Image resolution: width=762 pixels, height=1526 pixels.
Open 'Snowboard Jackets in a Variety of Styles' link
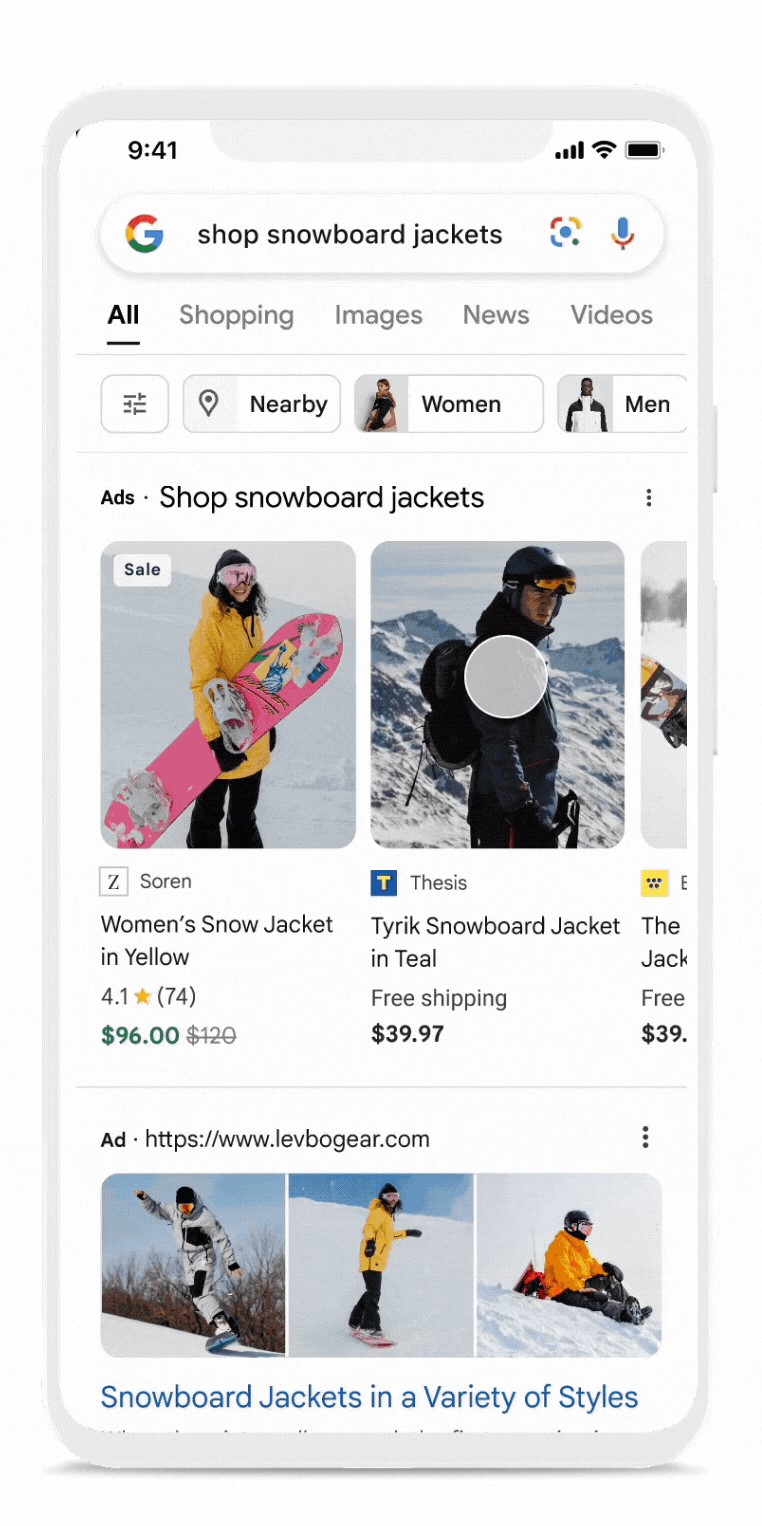[x=369, y=1397]
